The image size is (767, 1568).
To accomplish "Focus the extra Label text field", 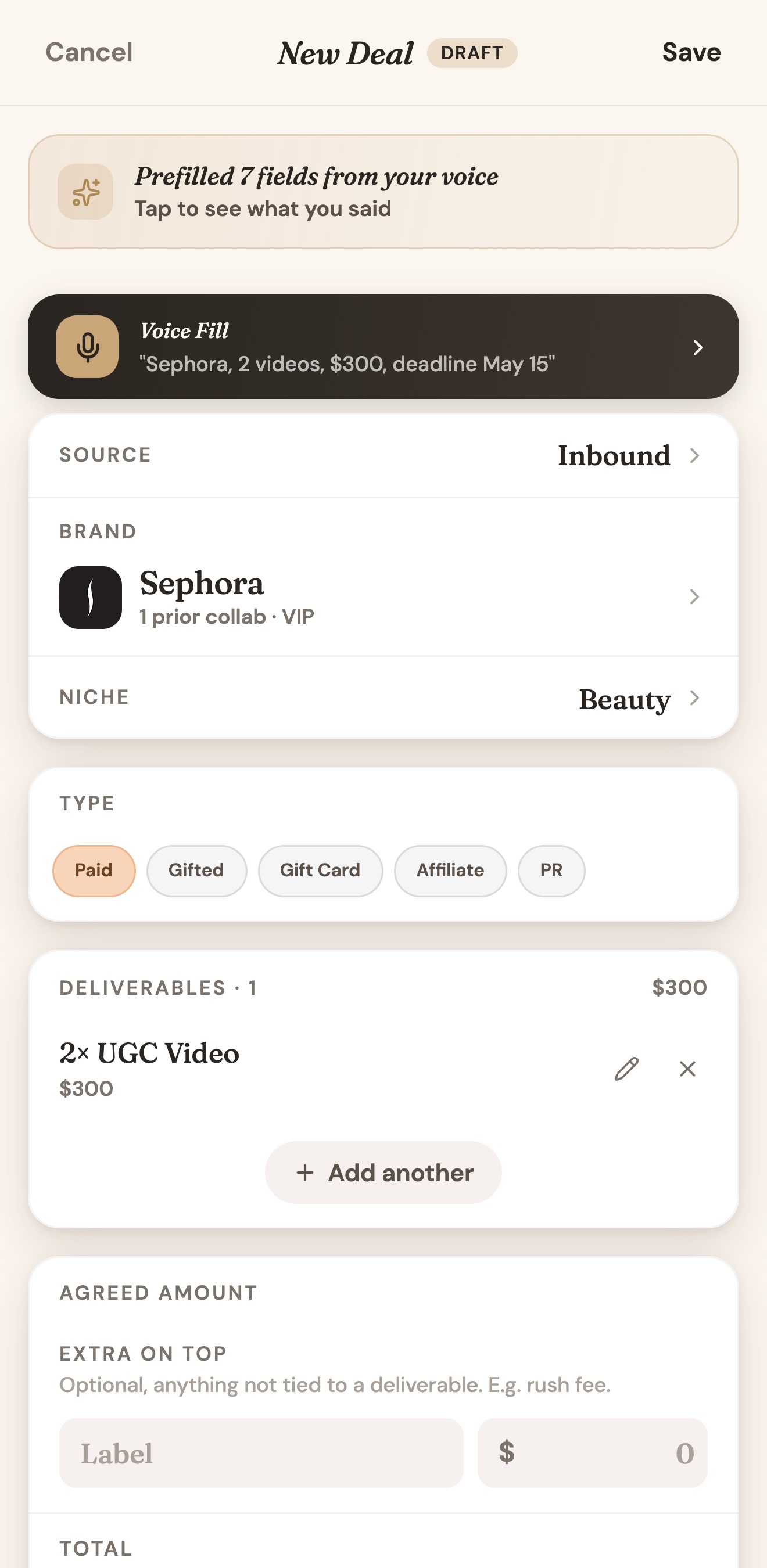I will 261,1453.
